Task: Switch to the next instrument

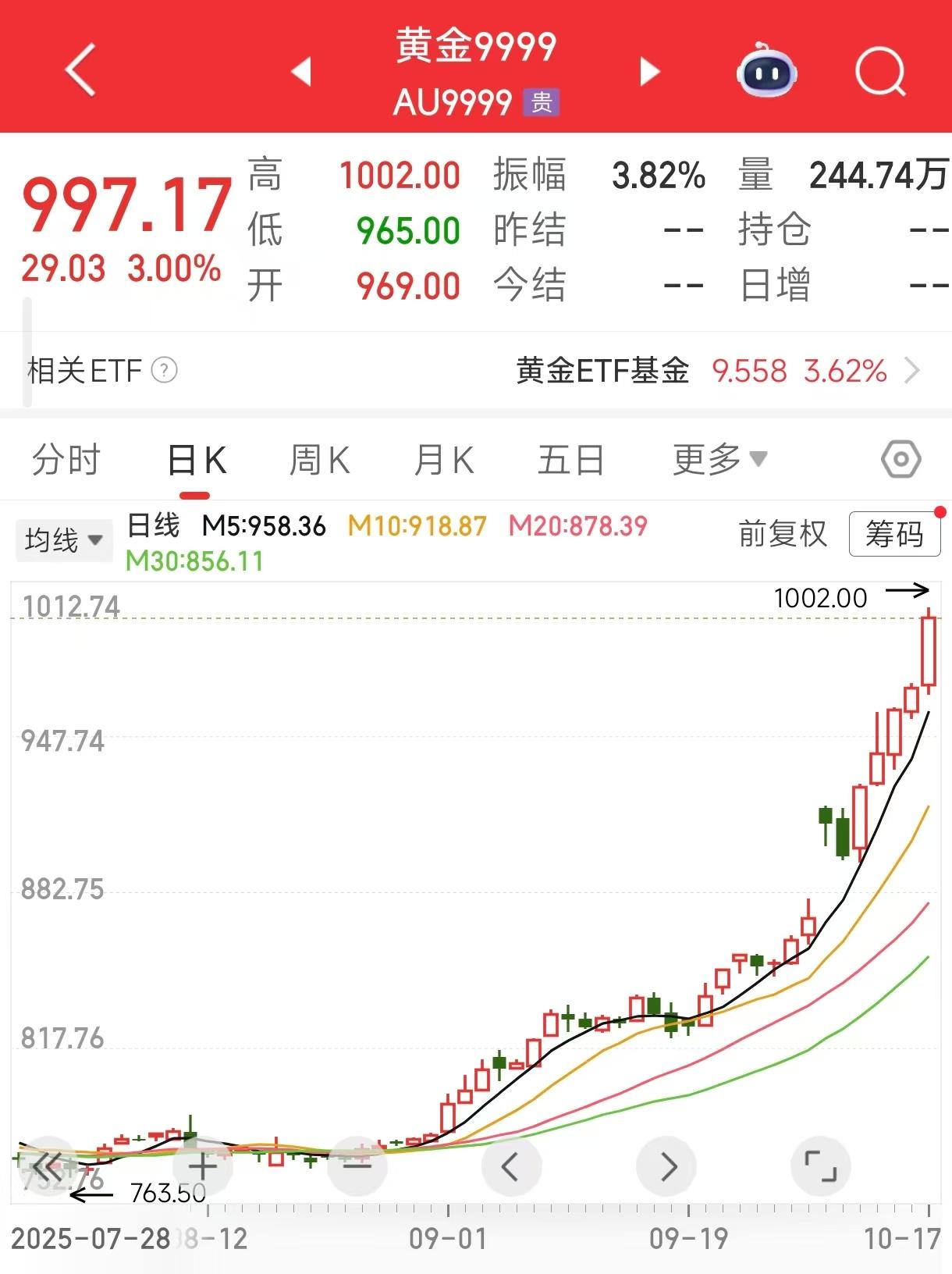Action: point(649,71)
